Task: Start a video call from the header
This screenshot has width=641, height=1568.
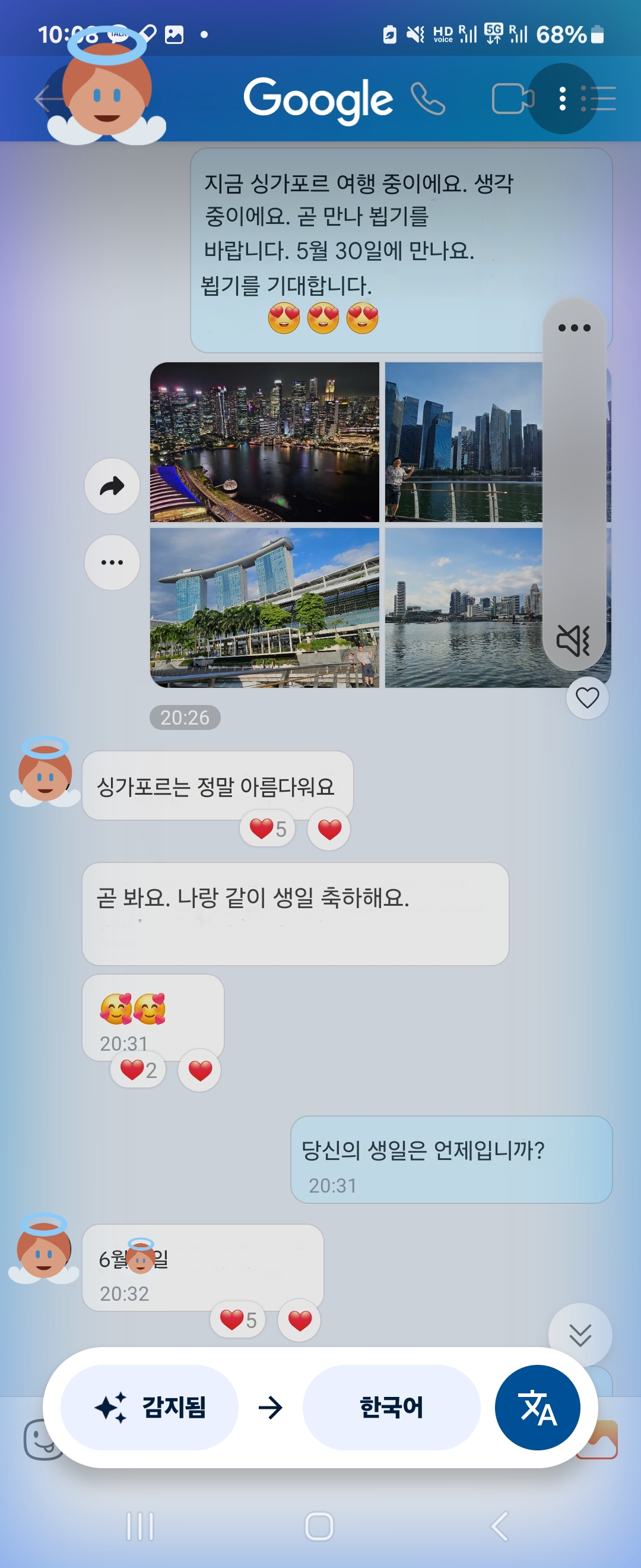Action: click(x=512, y=99)
